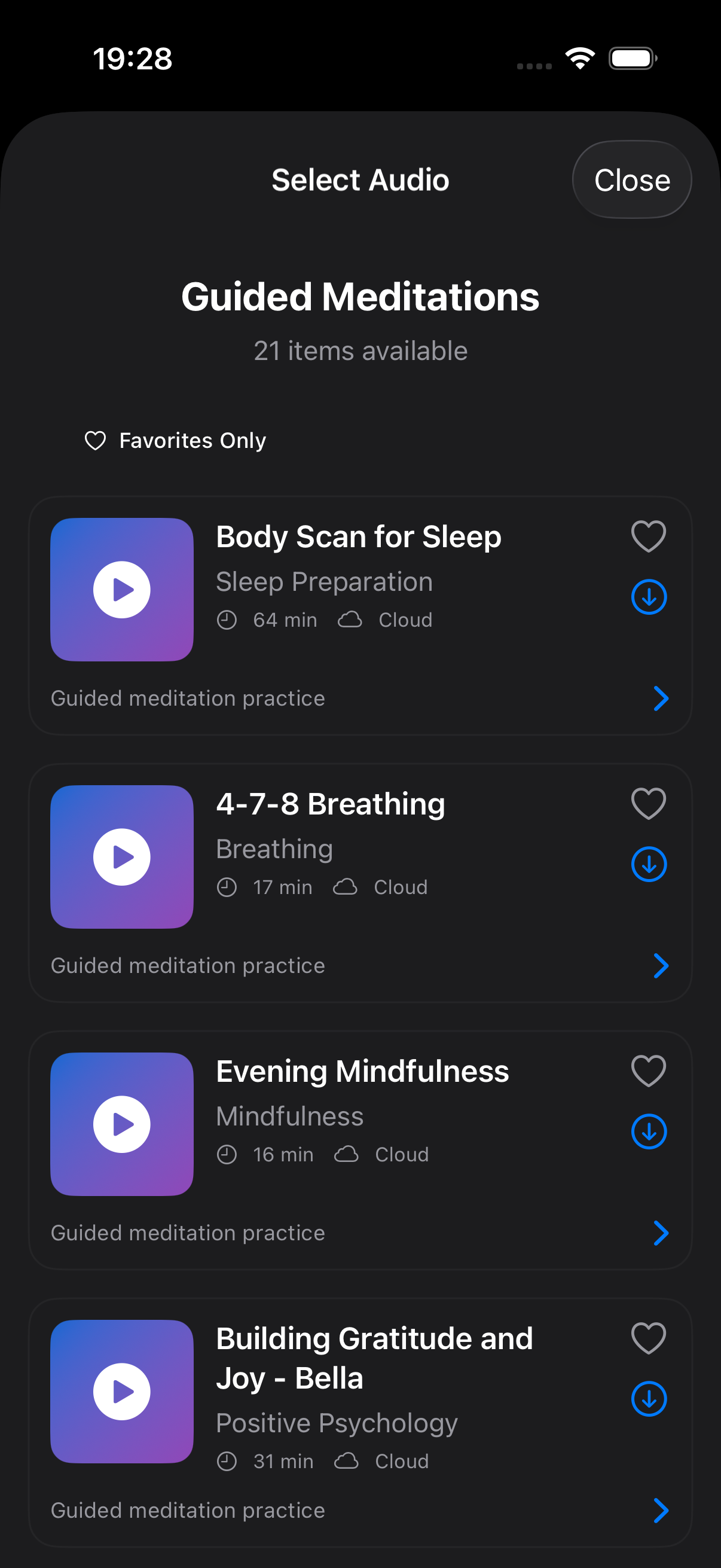Tap the Guided Meditations heading
Screen dimensions: 721x1568
360,297
